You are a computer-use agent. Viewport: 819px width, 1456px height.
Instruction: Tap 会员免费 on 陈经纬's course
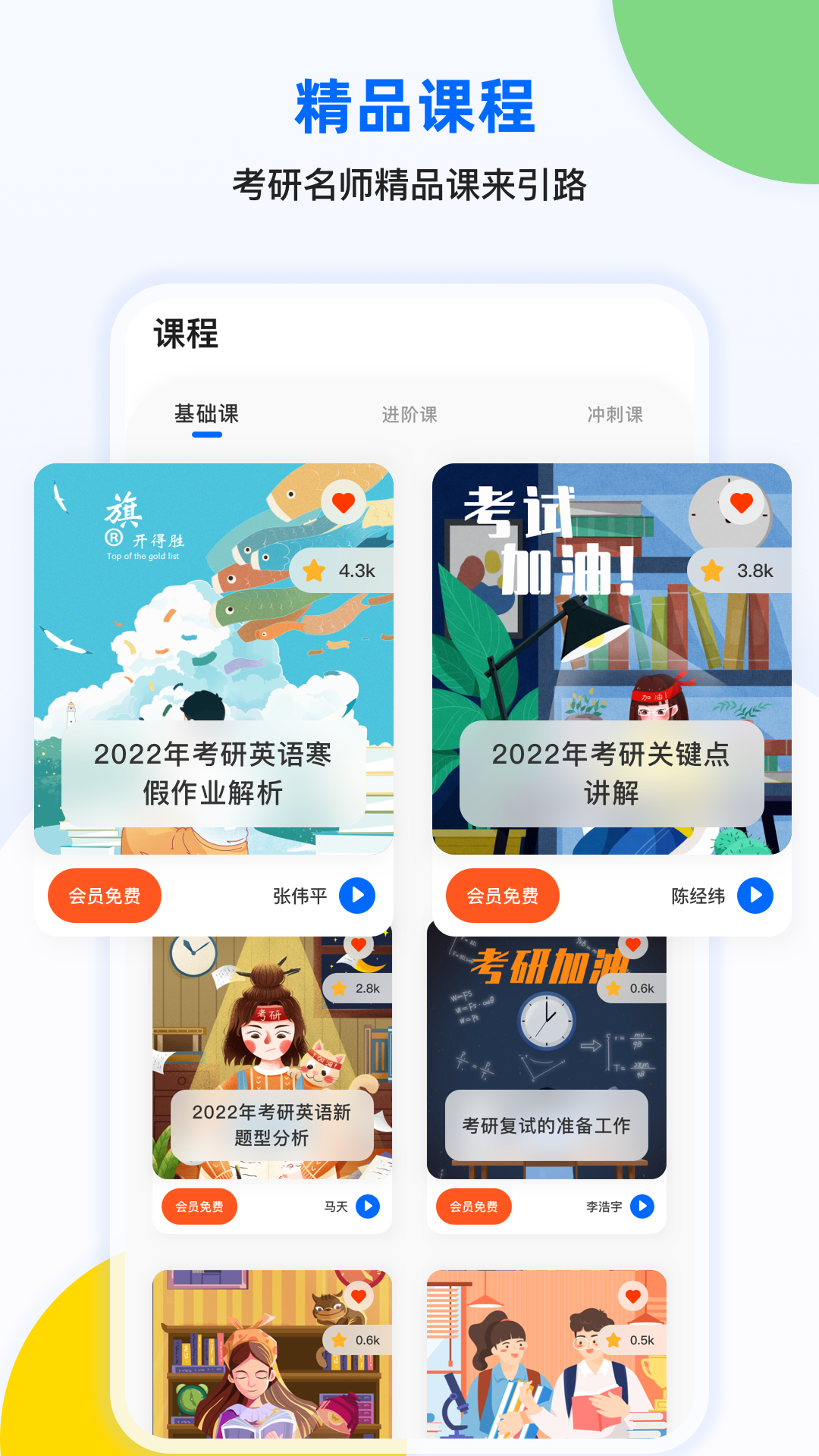501,896
